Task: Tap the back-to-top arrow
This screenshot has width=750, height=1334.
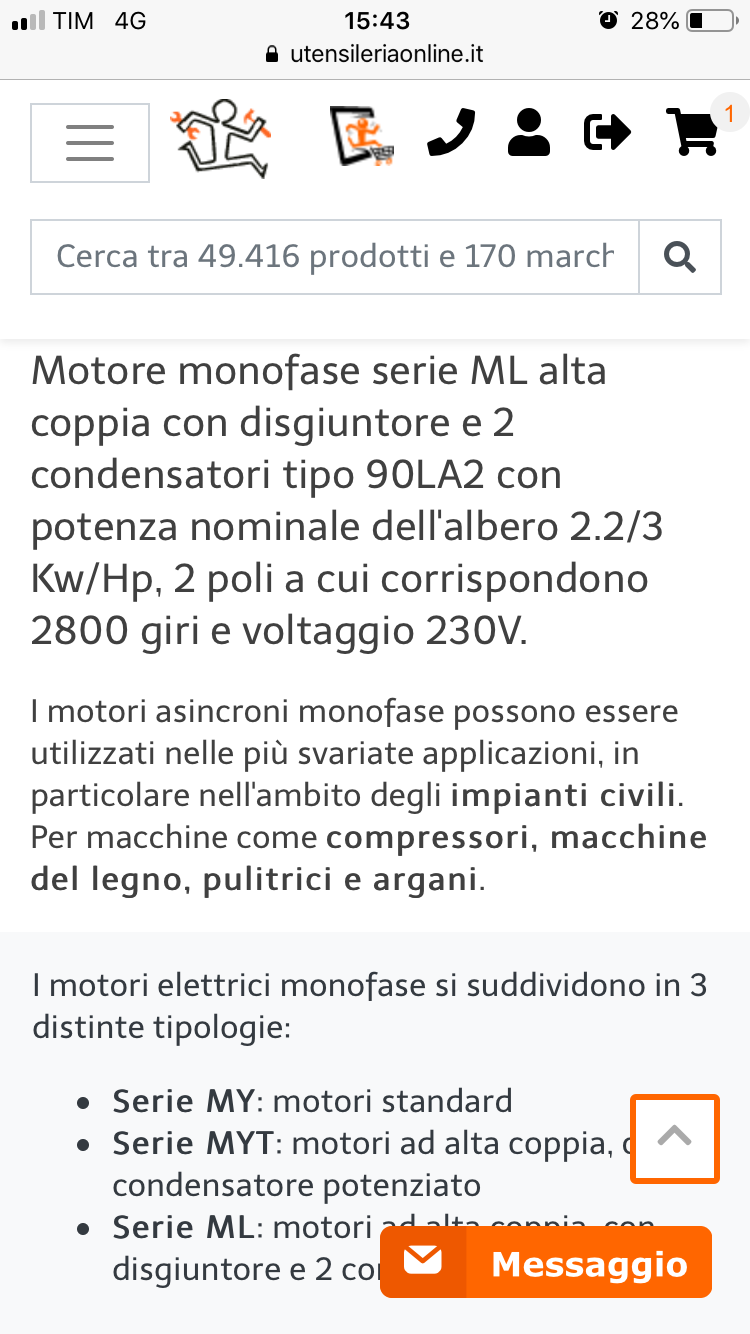Action: 675,1138
